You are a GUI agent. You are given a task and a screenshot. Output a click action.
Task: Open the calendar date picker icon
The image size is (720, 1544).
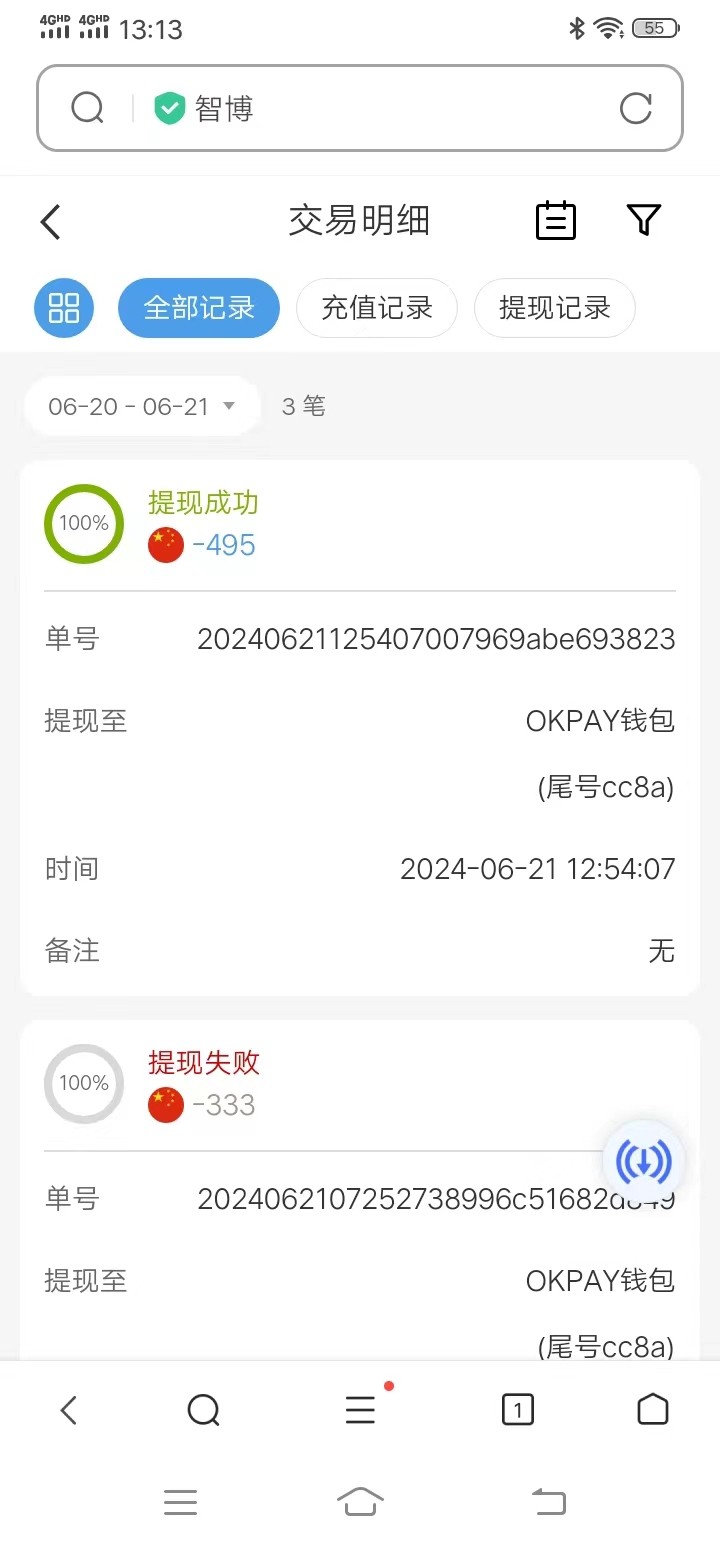556,220
